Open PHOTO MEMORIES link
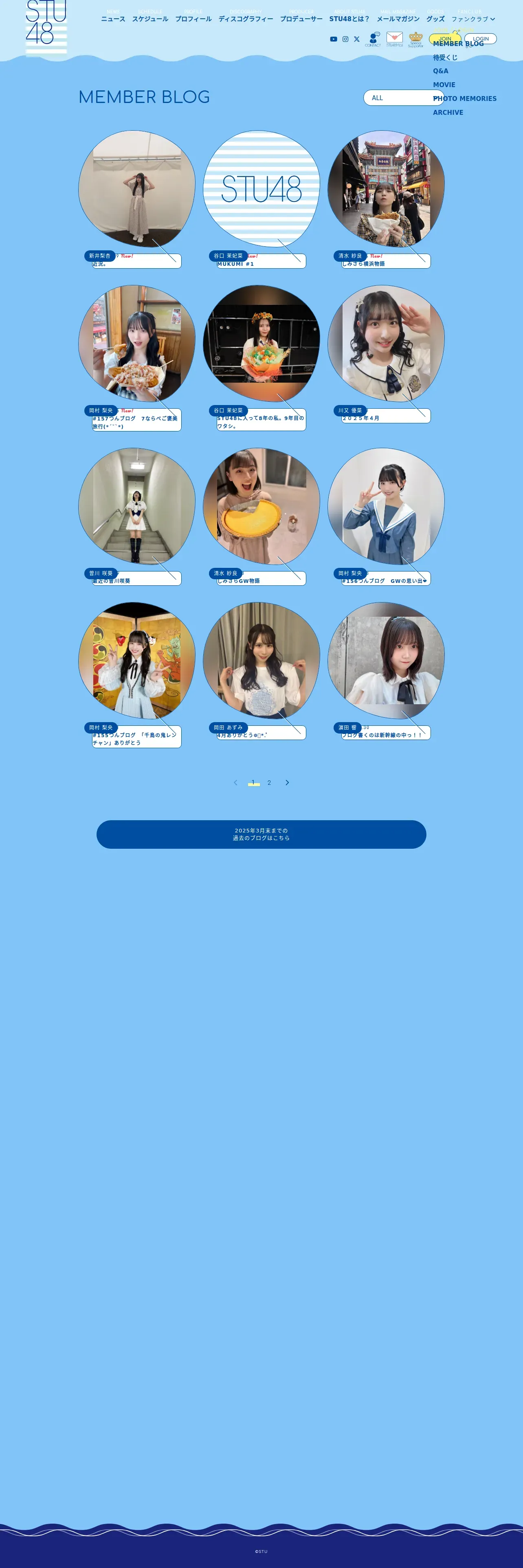Screen dimensions: 523x1568 (x=465, y=99)
